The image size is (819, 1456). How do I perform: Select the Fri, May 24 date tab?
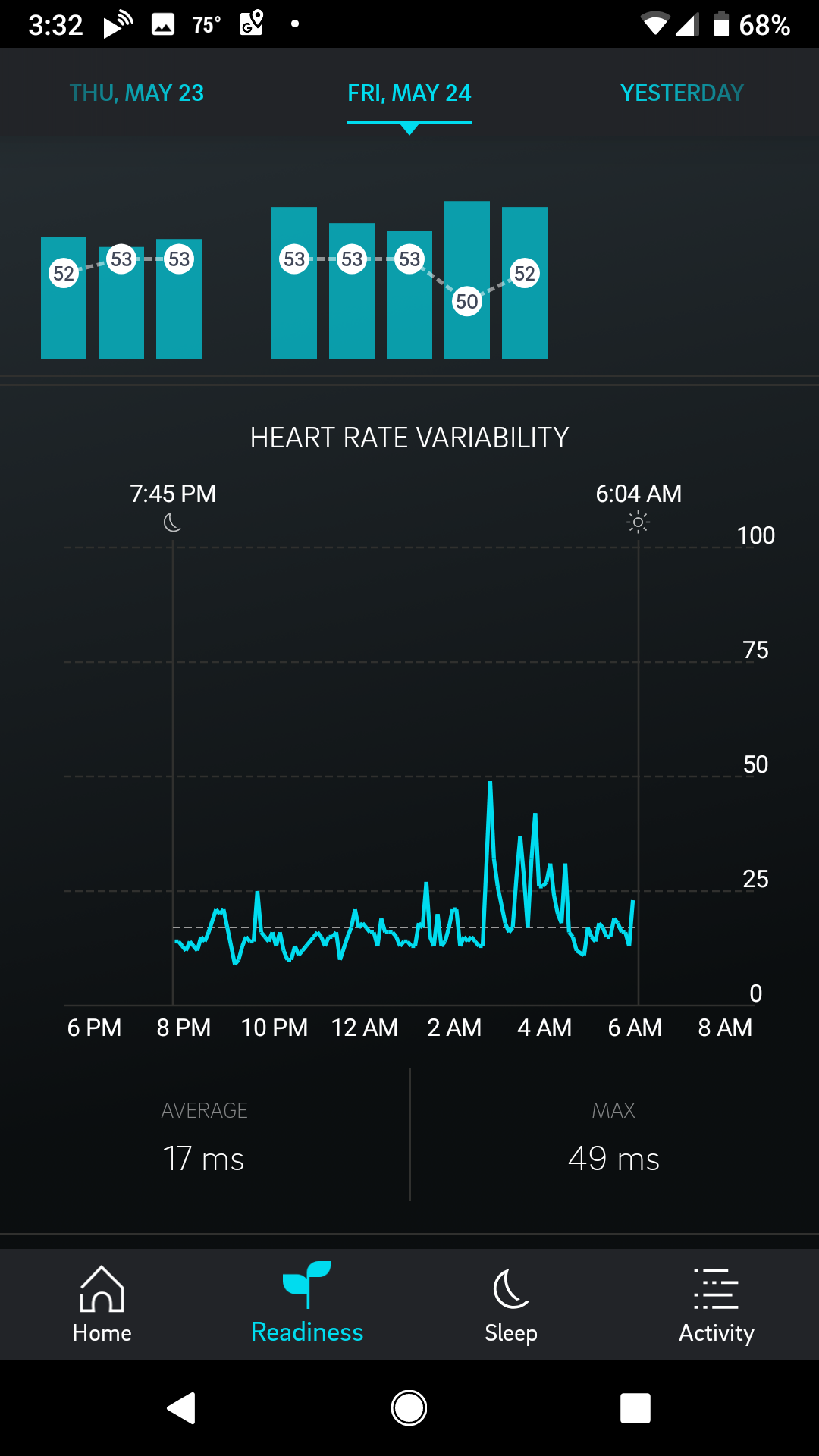pyautogui.click(x=409, y=93)
